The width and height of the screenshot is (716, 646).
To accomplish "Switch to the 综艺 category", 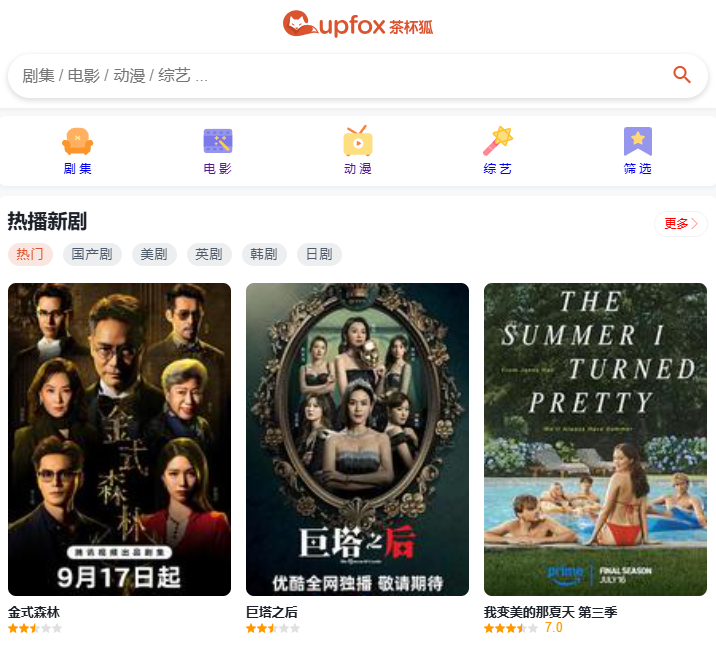I will pyautogui.click(x=498, y=151).
